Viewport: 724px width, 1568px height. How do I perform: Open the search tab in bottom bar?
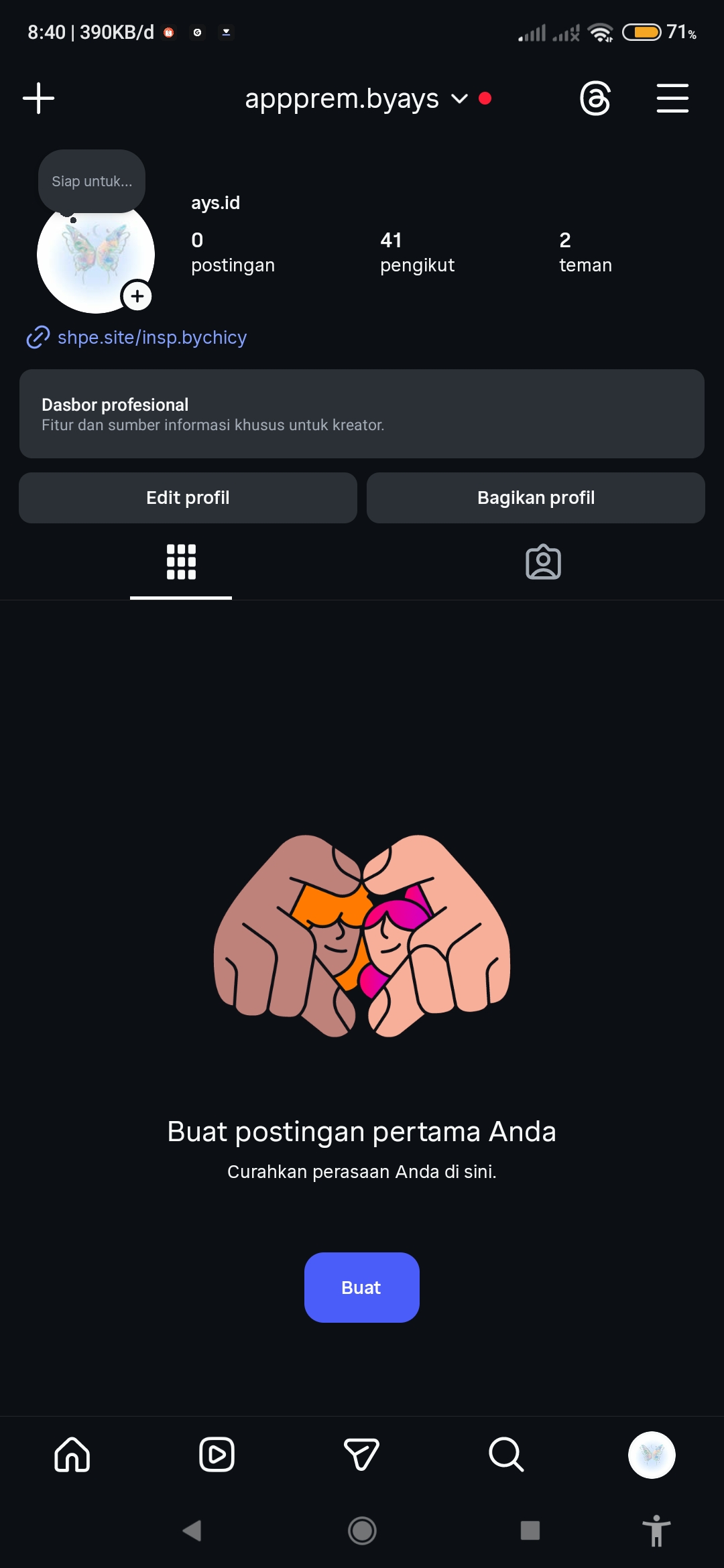506,1455
